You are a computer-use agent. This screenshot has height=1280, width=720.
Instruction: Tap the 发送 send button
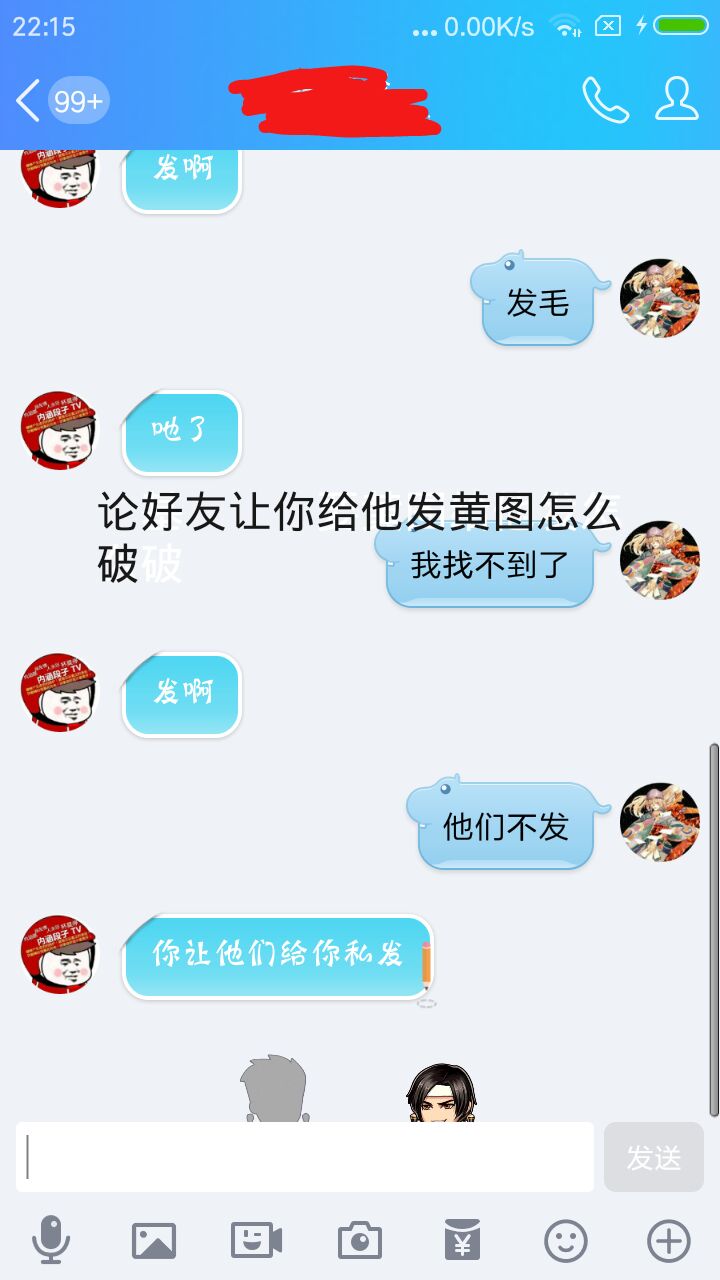pos(654,1157)
